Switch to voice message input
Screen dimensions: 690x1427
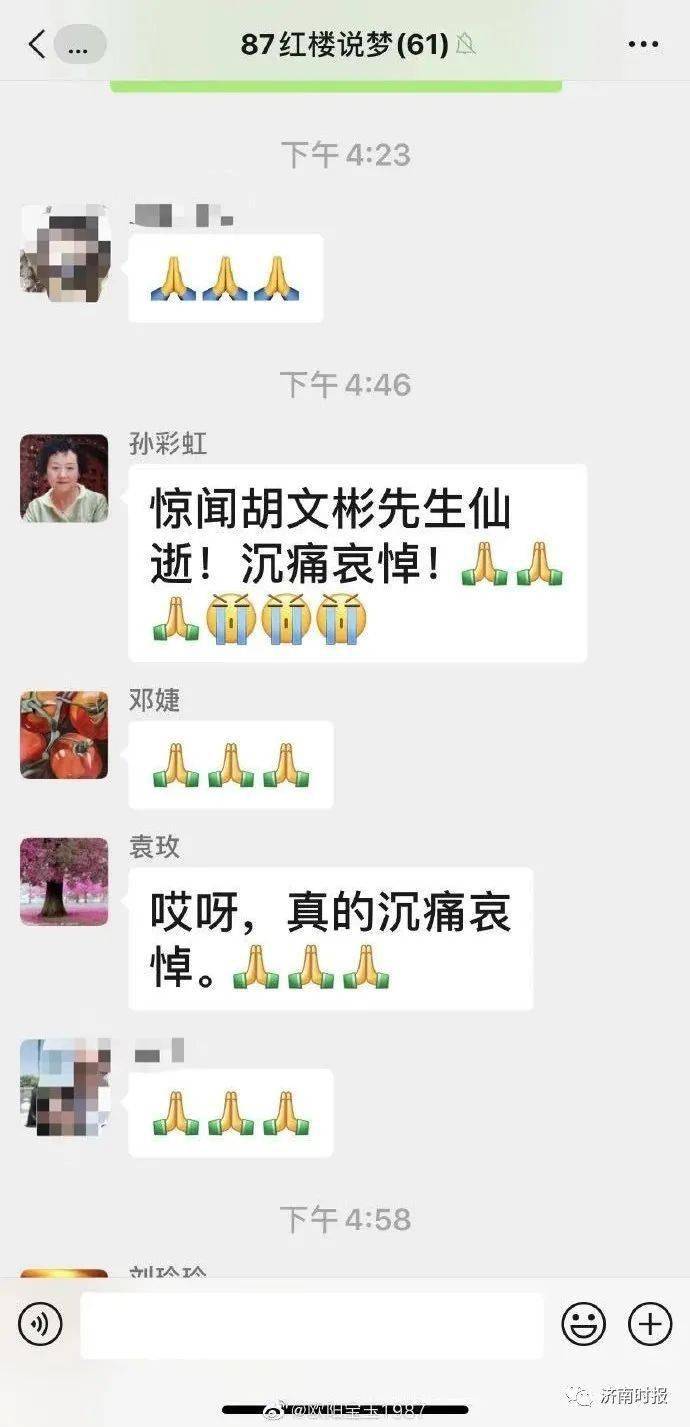coord(40,1325)
